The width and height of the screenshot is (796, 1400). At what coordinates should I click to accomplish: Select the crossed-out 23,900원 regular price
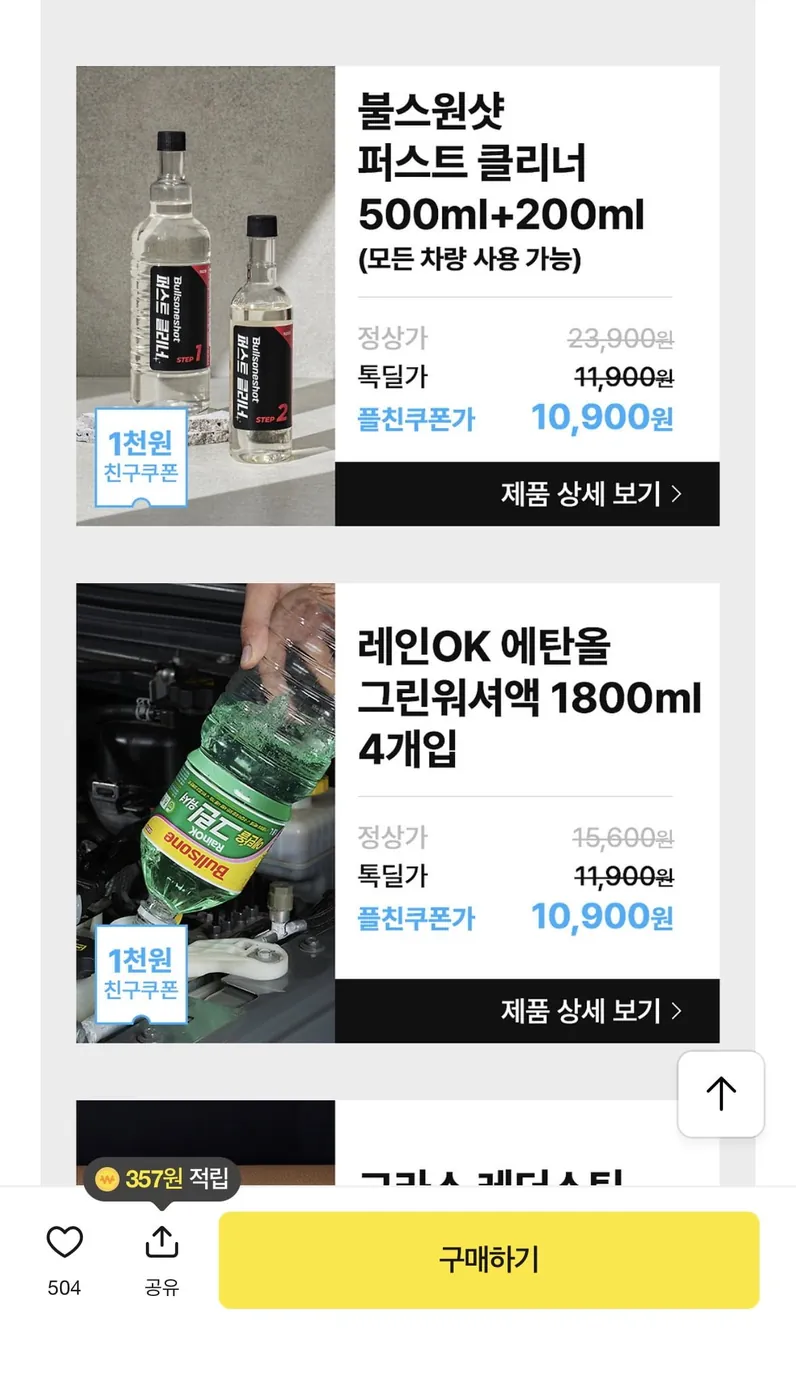[x=622, y=338]
